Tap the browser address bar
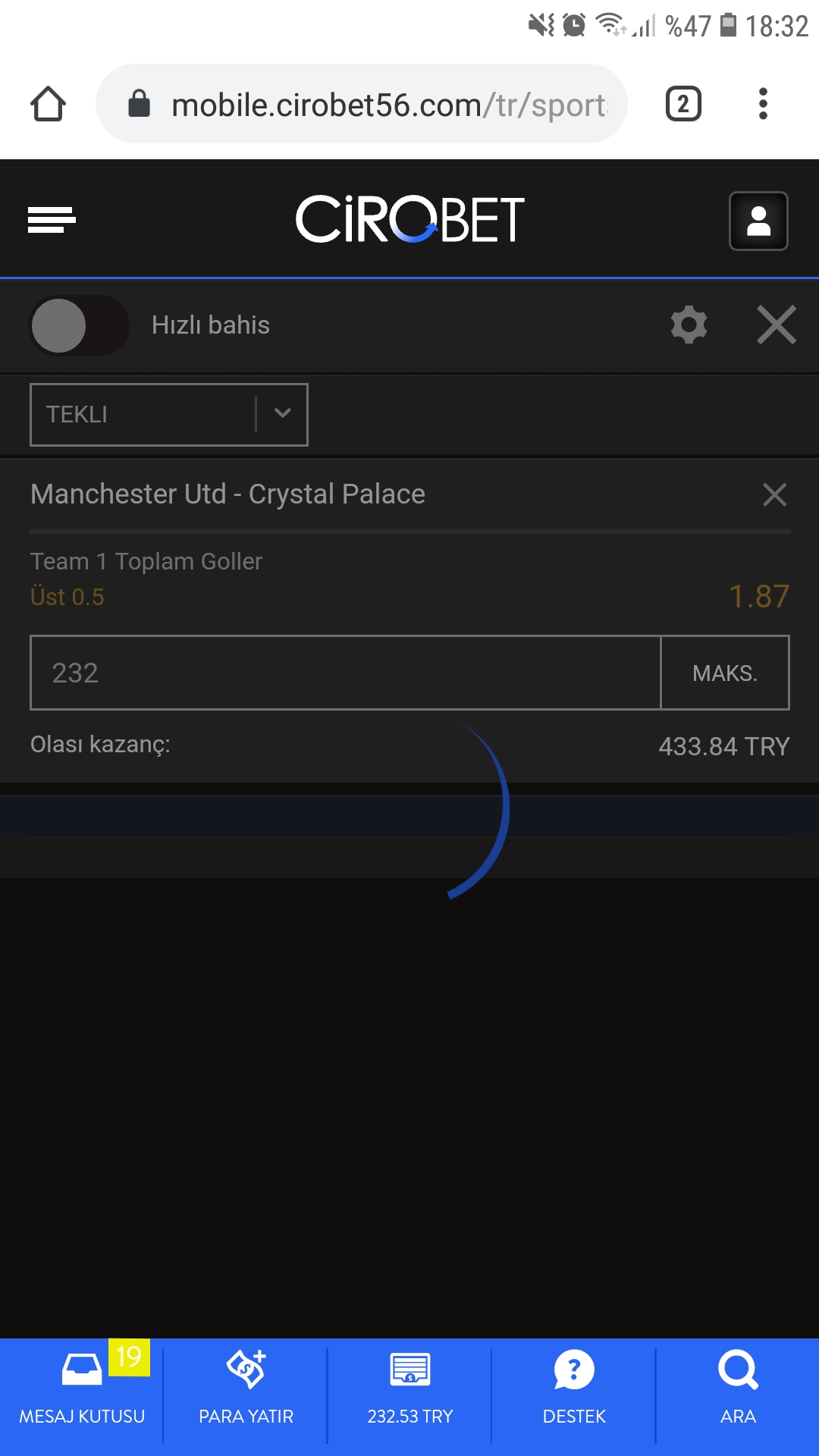Viewport: 819px width, 1456px height. pos(362,104)
